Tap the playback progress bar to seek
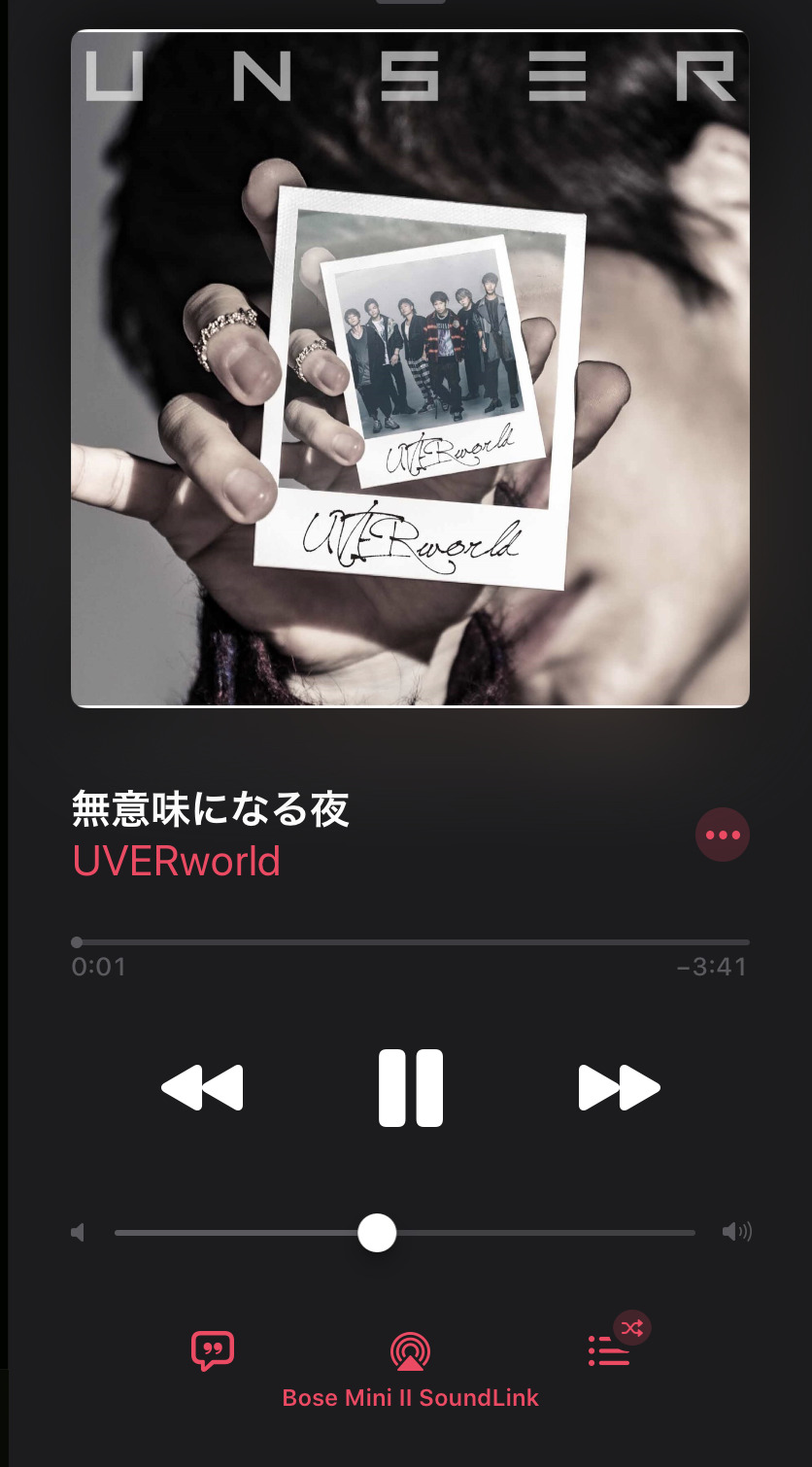The height and width of the screenshot is (1467, 812). tap(410, 942)
